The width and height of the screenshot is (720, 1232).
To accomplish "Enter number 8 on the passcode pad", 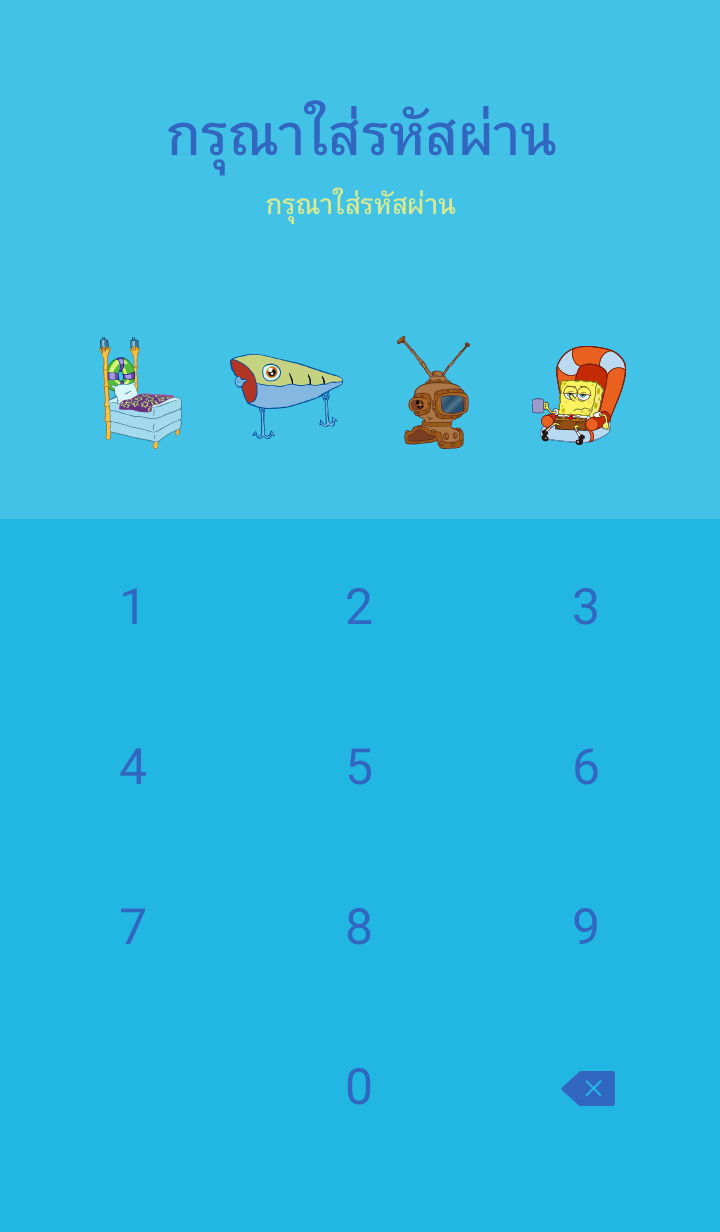I will (359, 927).
